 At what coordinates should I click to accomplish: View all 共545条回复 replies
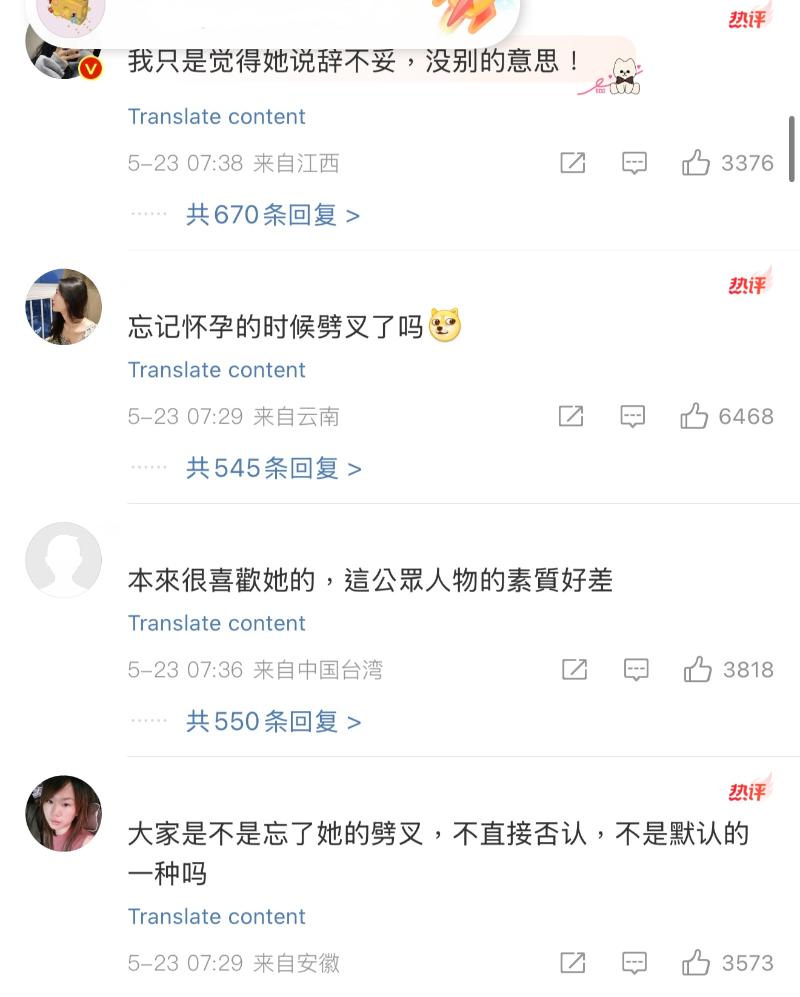[x=273, y=468]
